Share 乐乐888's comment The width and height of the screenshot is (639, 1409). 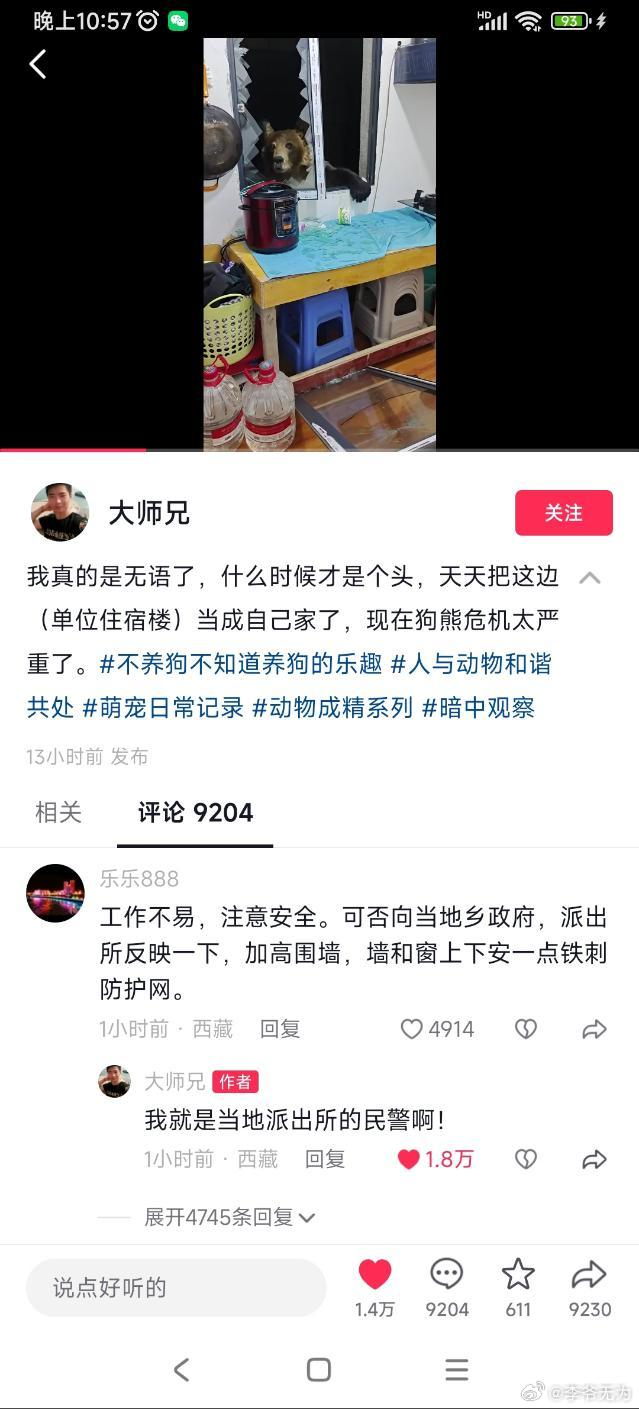point(594,1029)
